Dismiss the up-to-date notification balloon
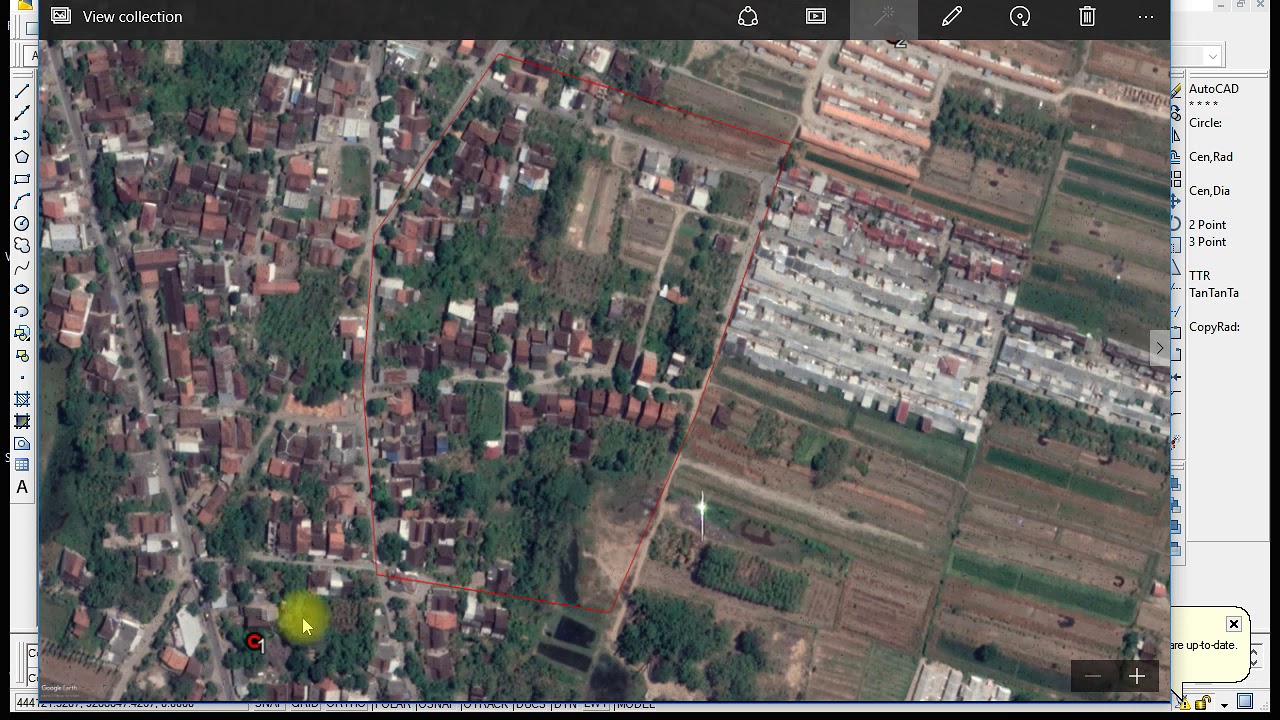The width and height of the screenshot is (1280, 720). [x=1233, y=624]
